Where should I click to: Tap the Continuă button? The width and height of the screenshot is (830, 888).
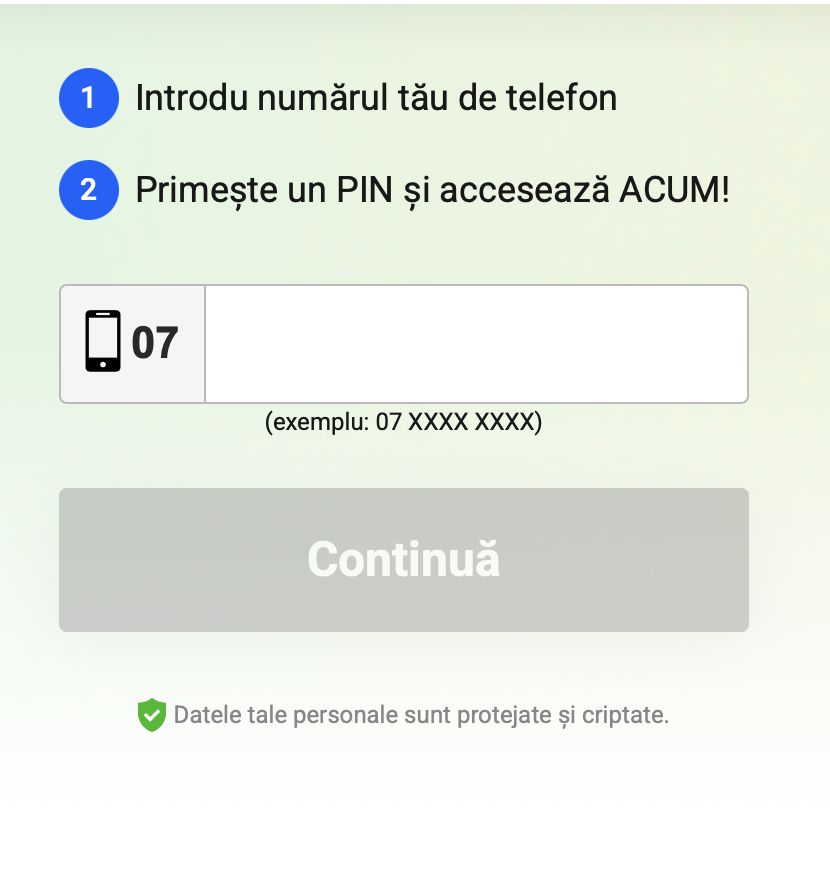click(404, 560)
